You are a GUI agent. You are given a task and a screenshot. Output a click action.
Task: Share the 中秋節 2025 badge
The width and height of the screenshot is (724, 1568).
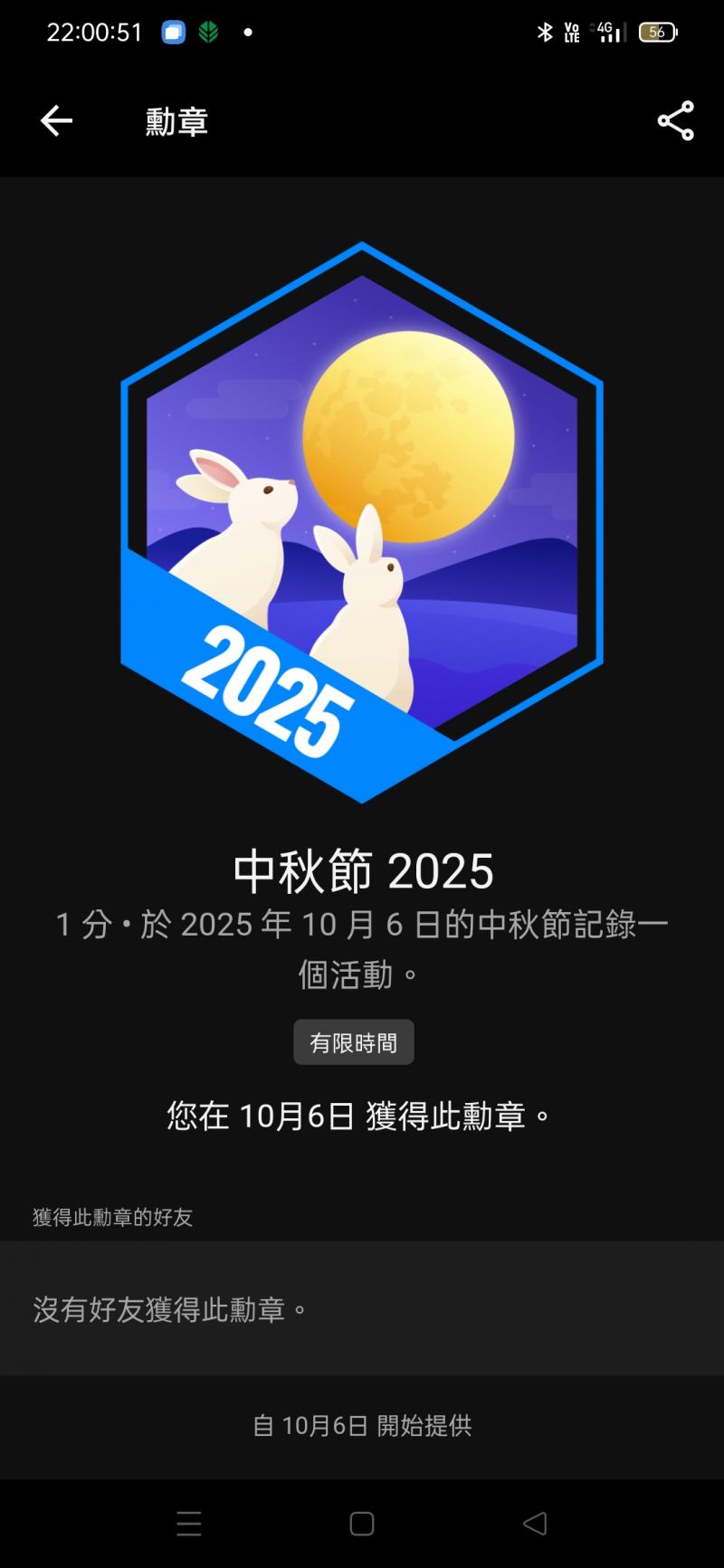675,120
